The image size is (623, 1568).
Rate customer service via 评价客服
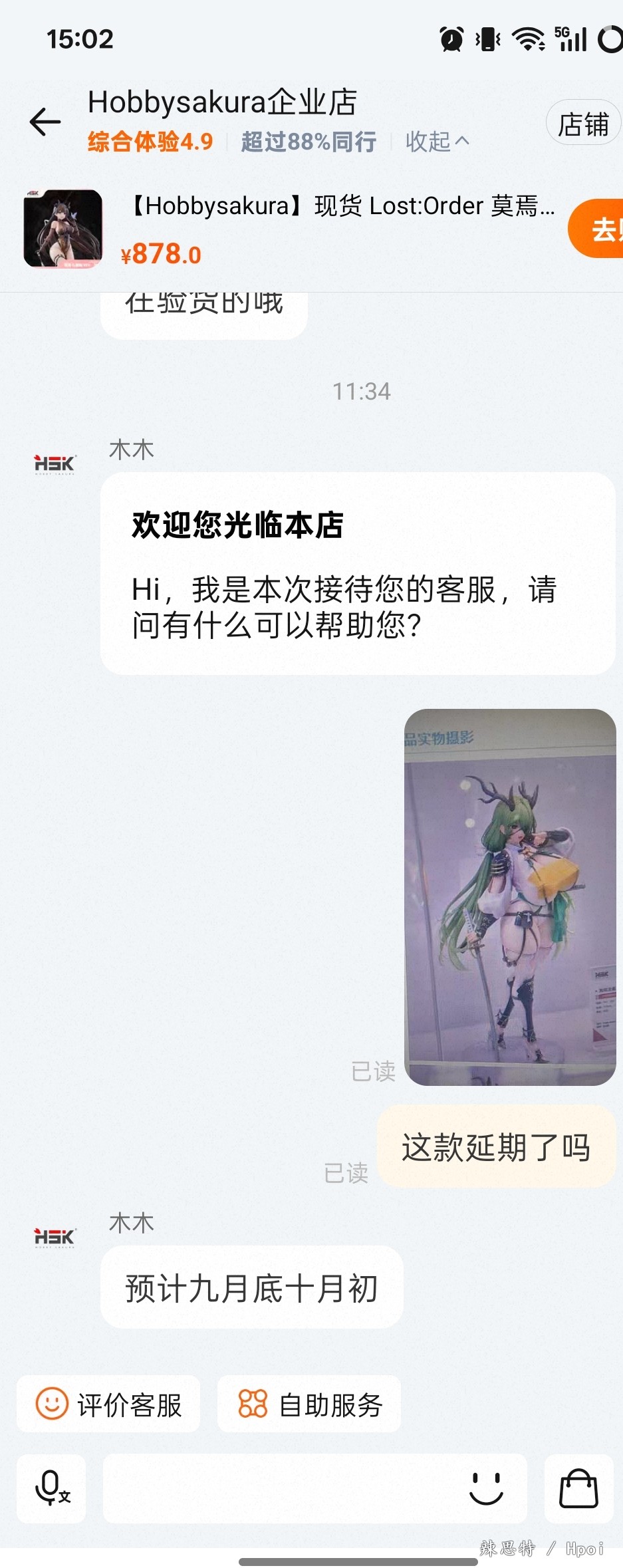click(108, 1404)
